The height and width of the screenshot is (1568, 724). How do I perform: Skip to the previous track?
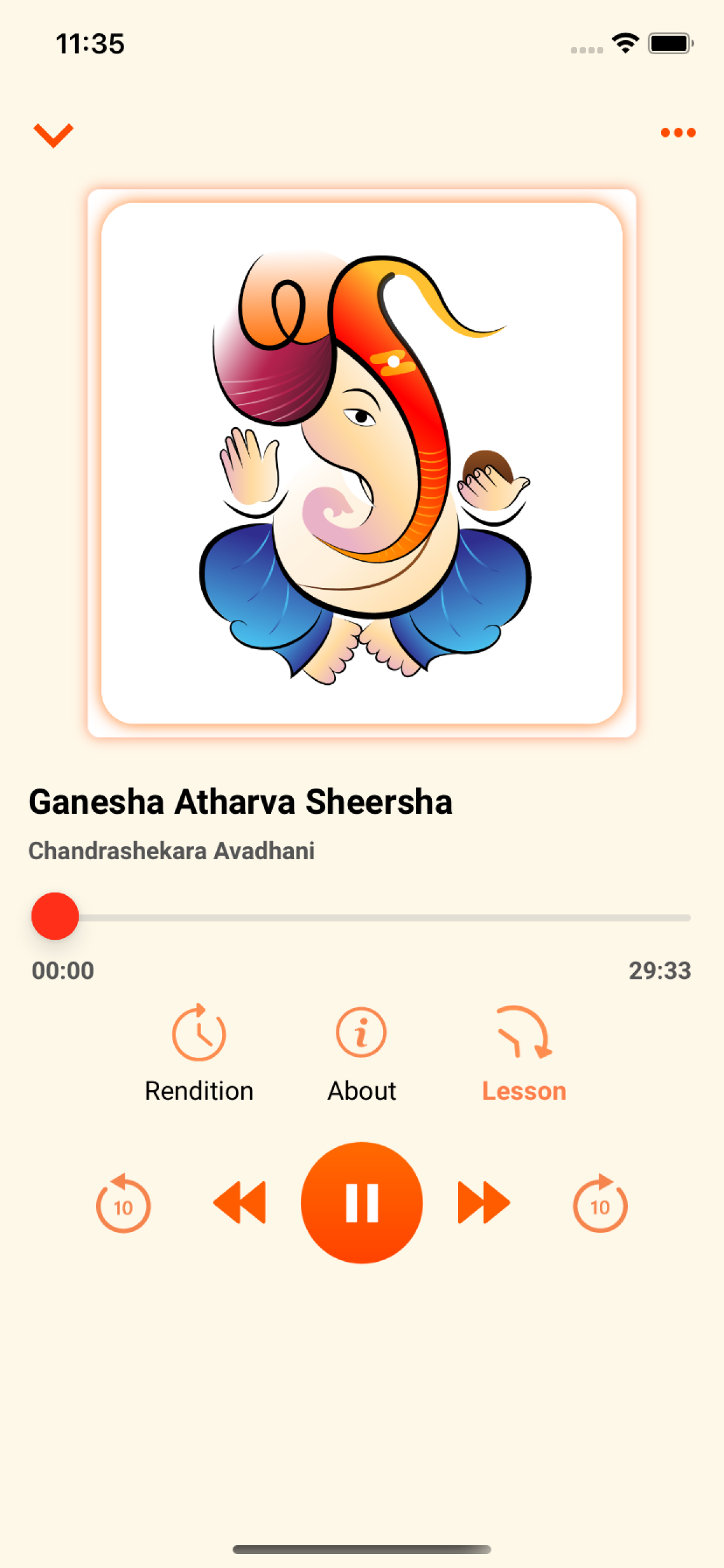tap(240, 1202)
